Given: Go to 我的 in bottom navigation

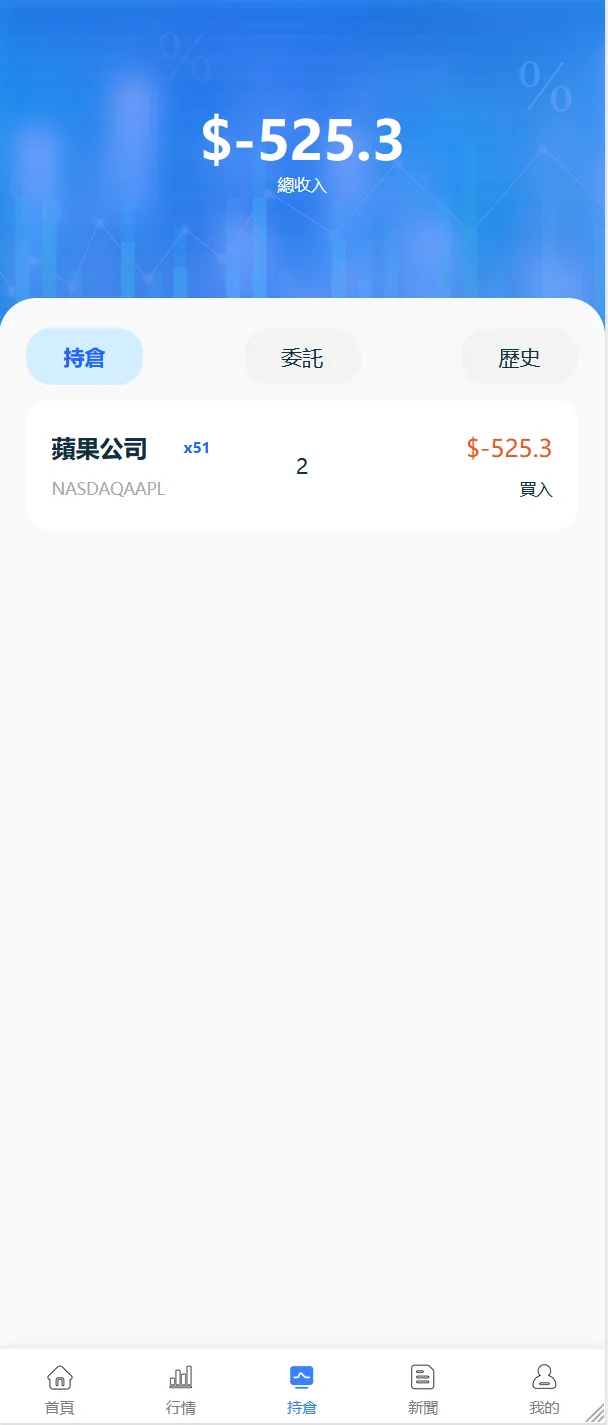Looking at the screenshot, I should click(544, 1388).
